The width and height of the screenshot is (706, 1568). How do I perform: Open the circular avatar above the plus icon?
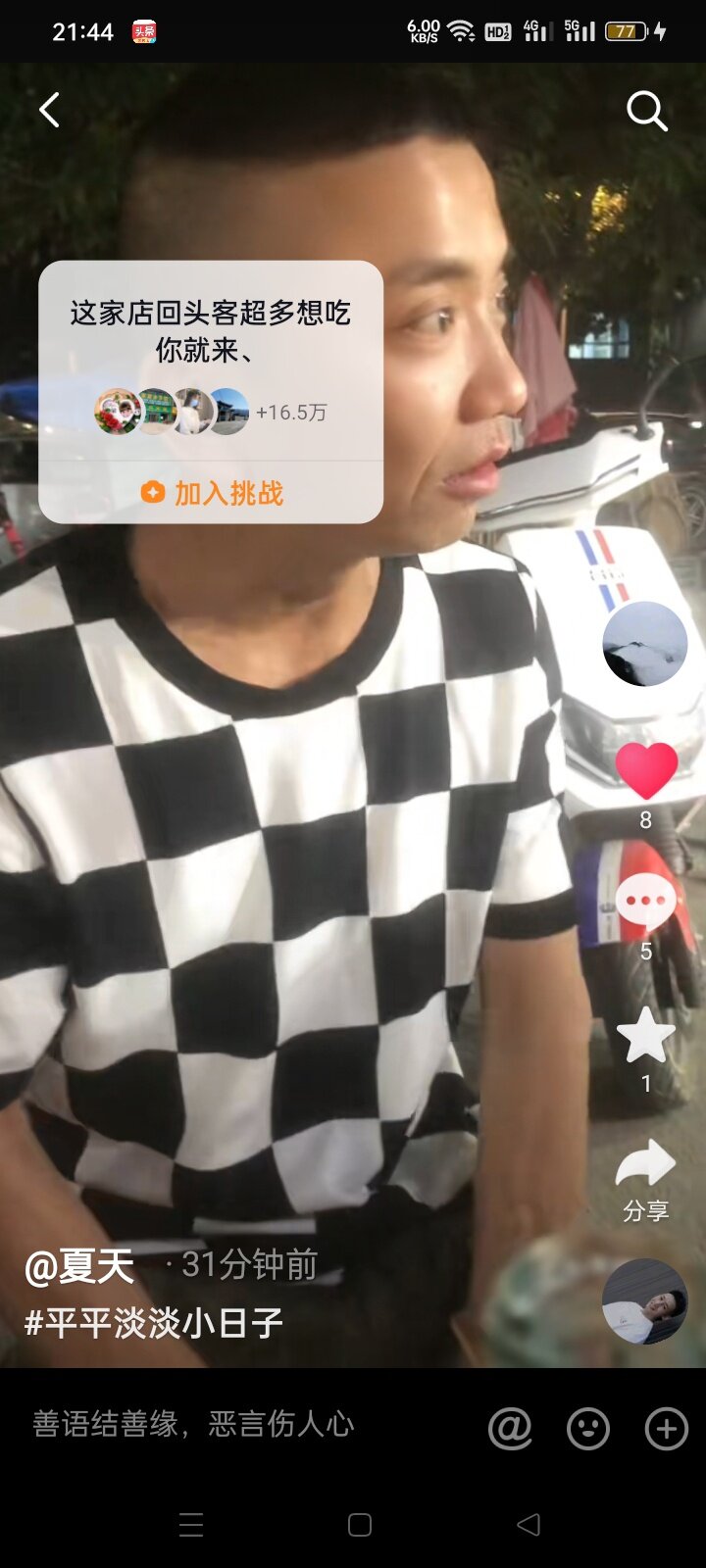point(644,1300)
